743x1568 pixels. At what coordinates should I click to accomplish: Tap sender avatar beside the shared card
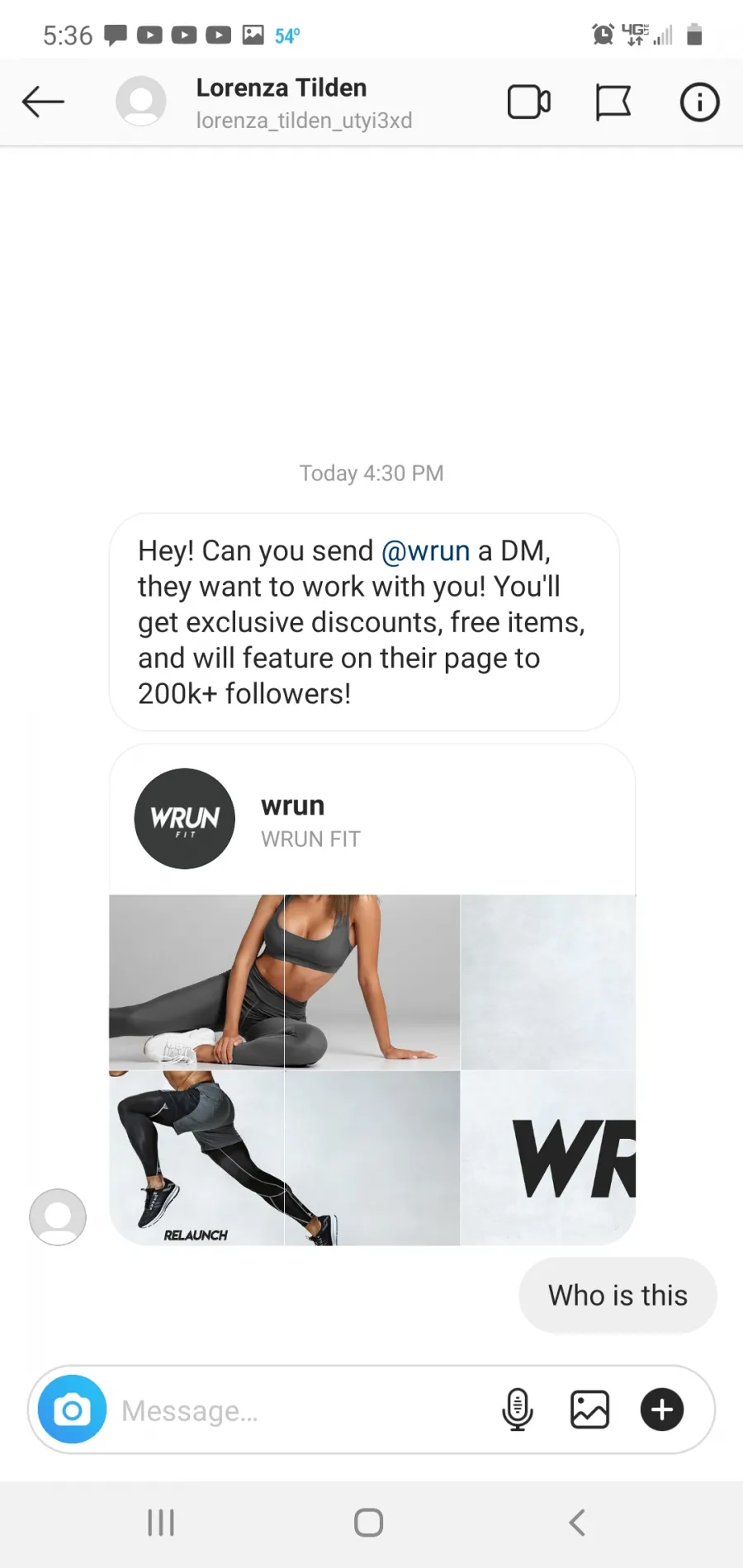pos(58,1217)
